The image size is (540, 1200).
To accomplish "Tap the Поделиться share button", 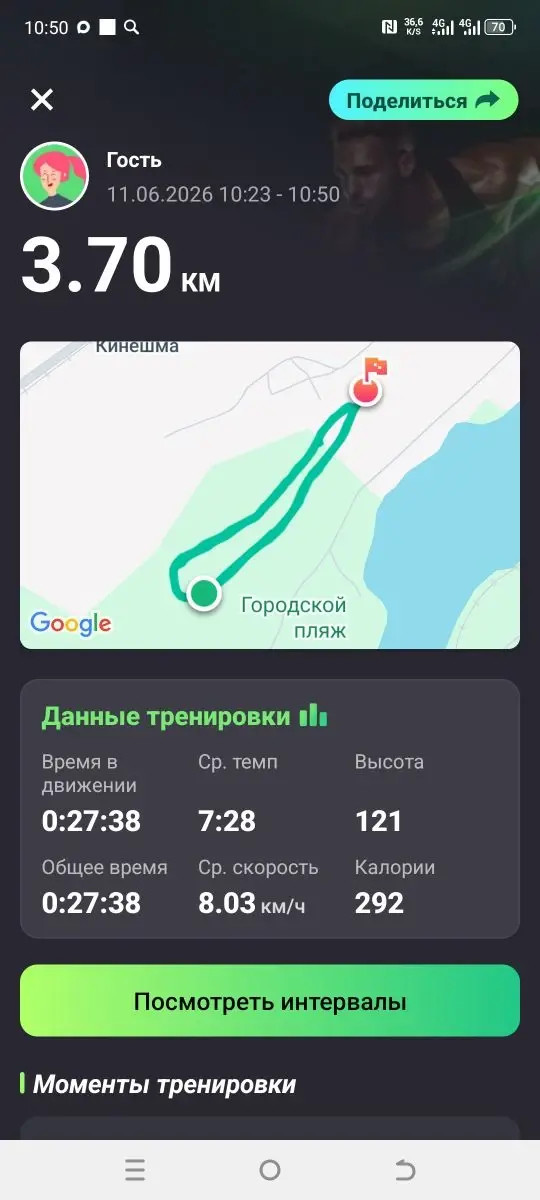I will pos(423,100).
